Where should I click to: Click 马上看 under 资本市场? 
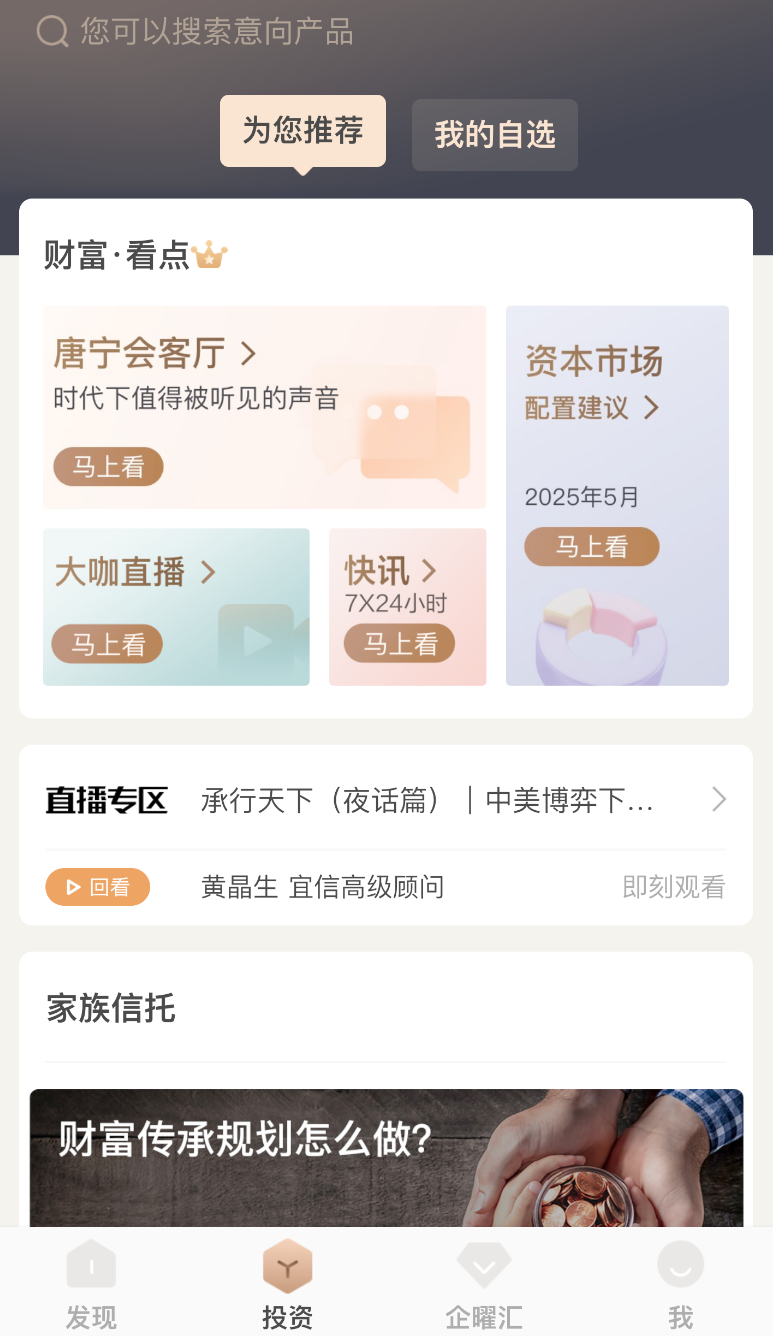click(x=591, y=547)
